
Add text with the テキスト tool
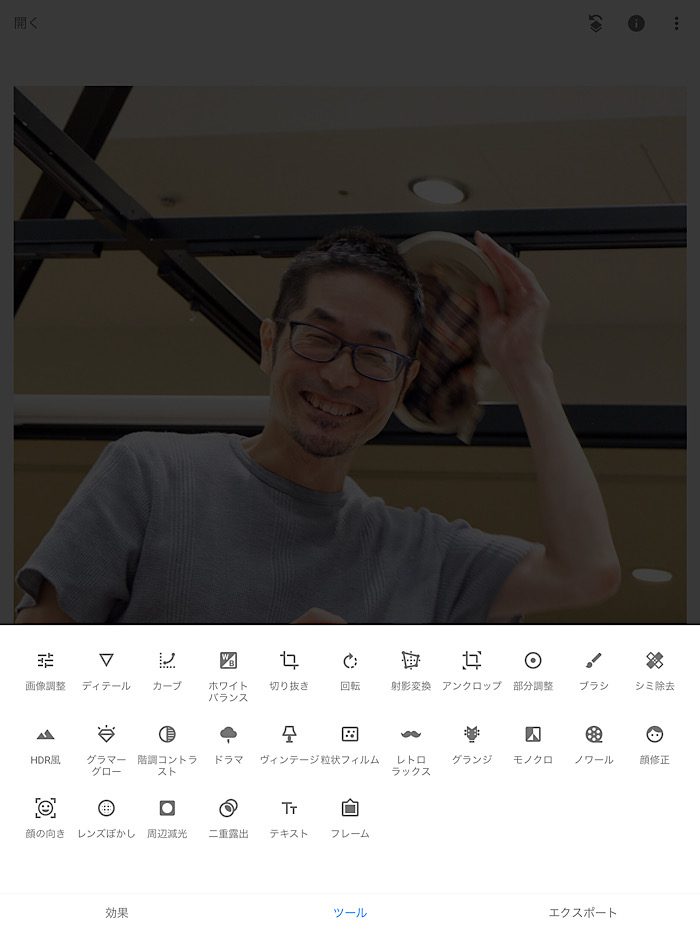click(x=289, y=817)
